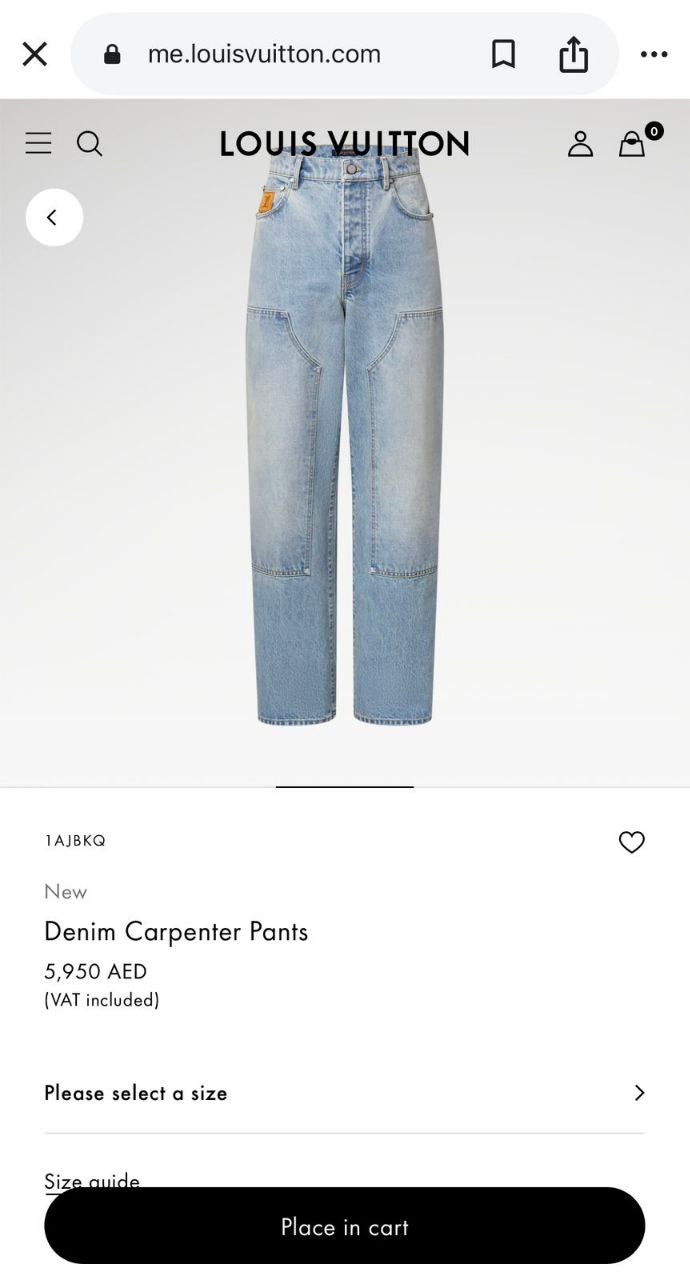Open the Size guide link

click(92, 1181)
